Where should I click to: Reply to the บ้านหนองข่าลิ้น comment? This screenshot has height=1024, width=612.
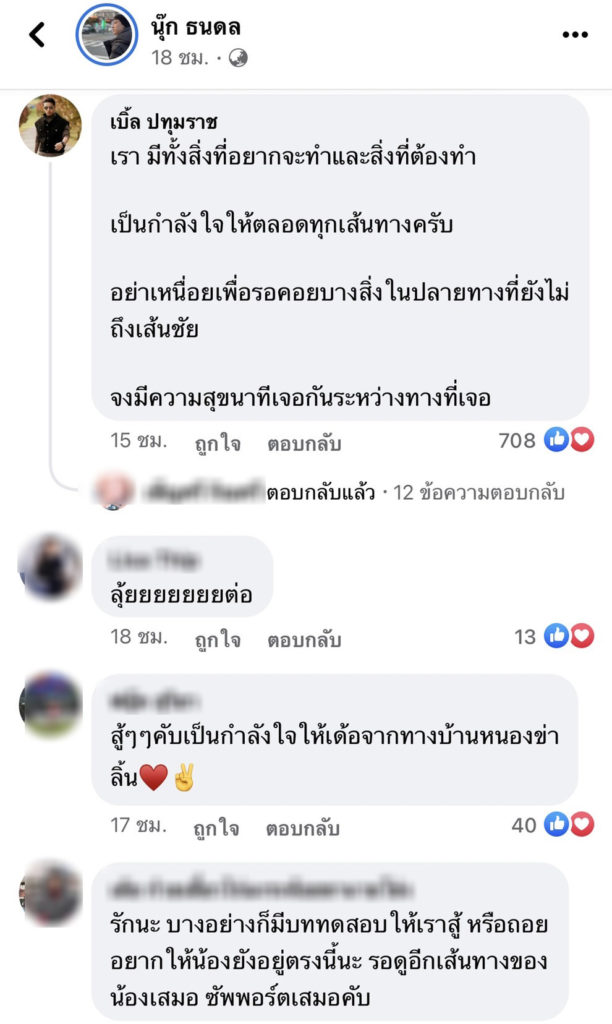(304, 828)
